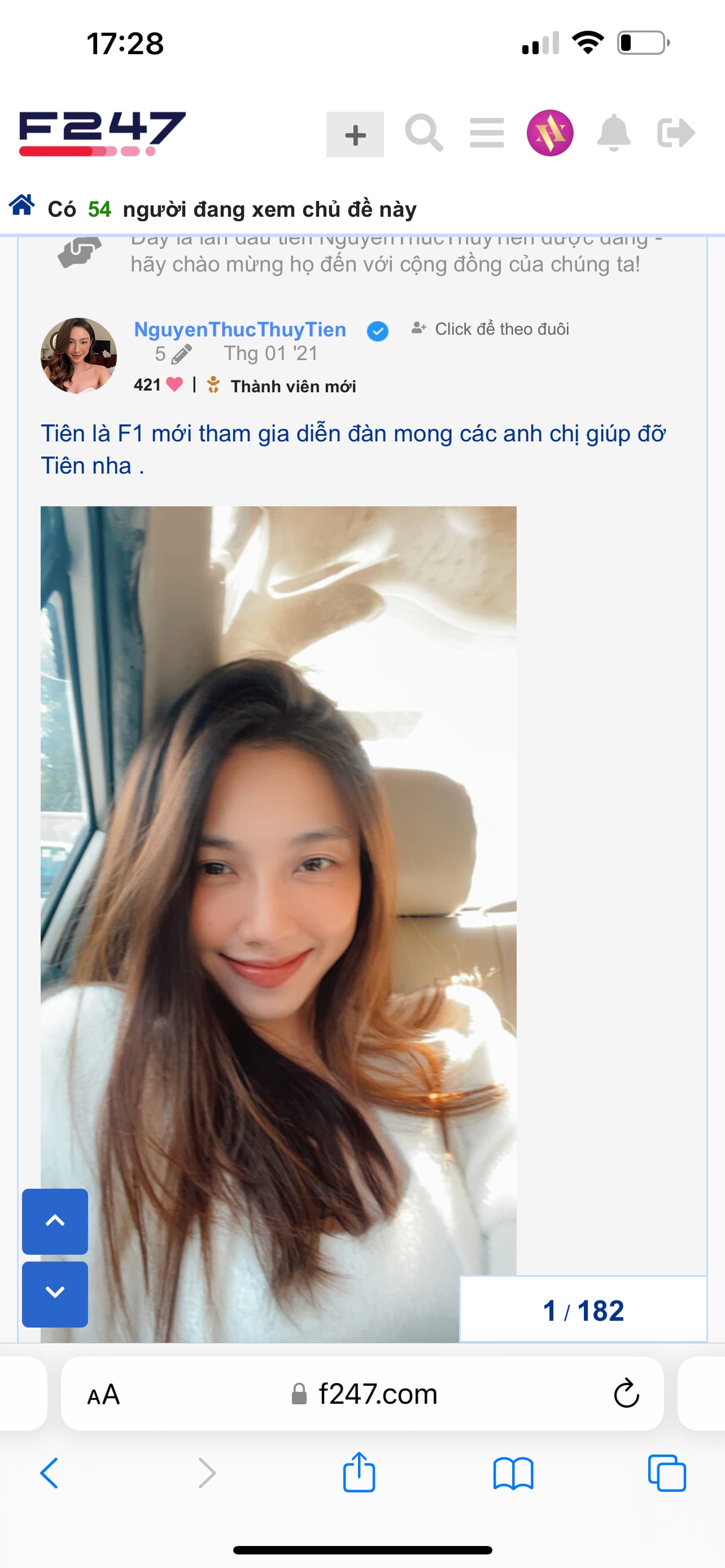View edit history of the post

tap(173, 354)
